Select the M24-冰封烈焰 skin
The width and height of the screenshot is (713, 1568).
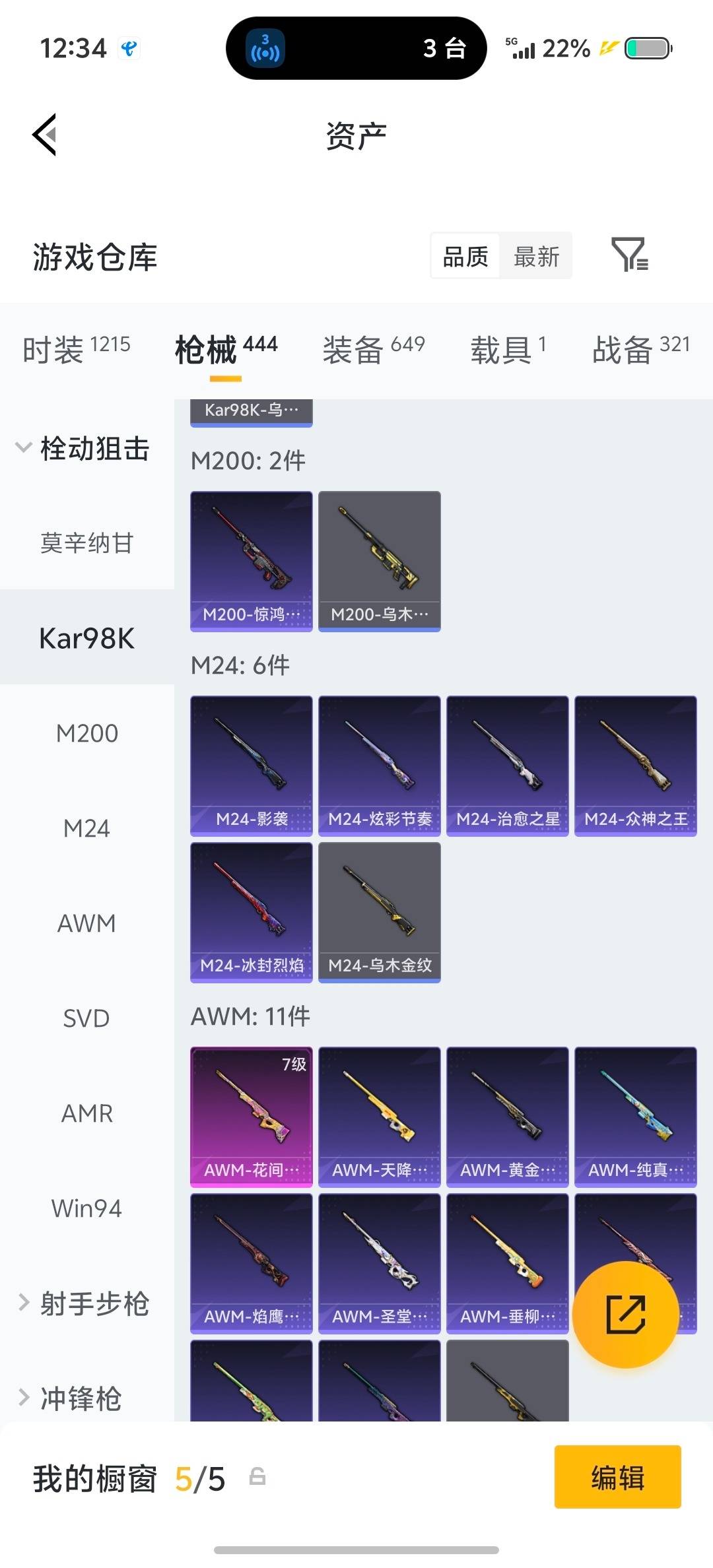[x=251, y=911]
